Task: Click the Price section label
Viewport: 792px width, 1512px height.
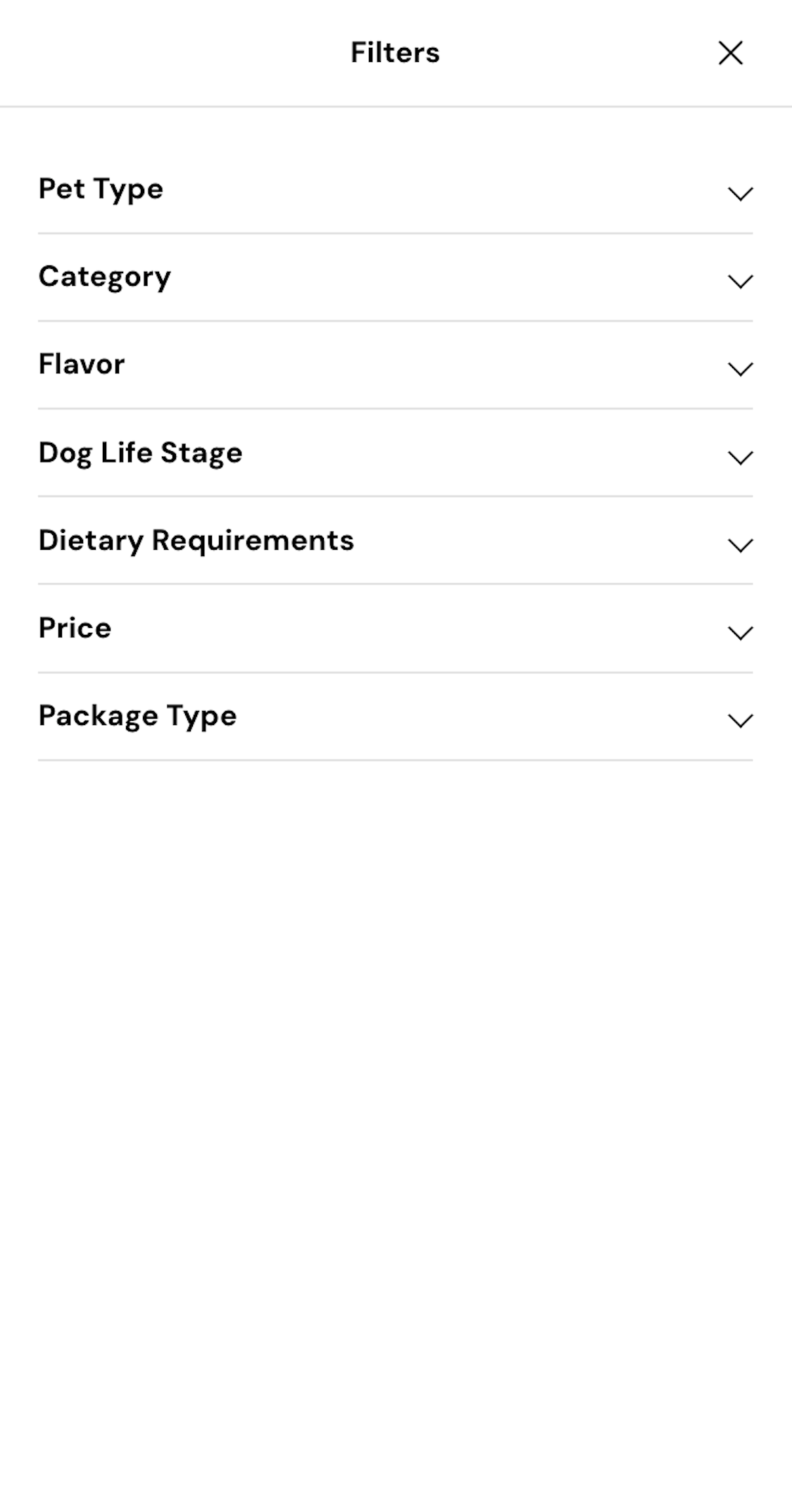Action: click(x=74, y=628)
